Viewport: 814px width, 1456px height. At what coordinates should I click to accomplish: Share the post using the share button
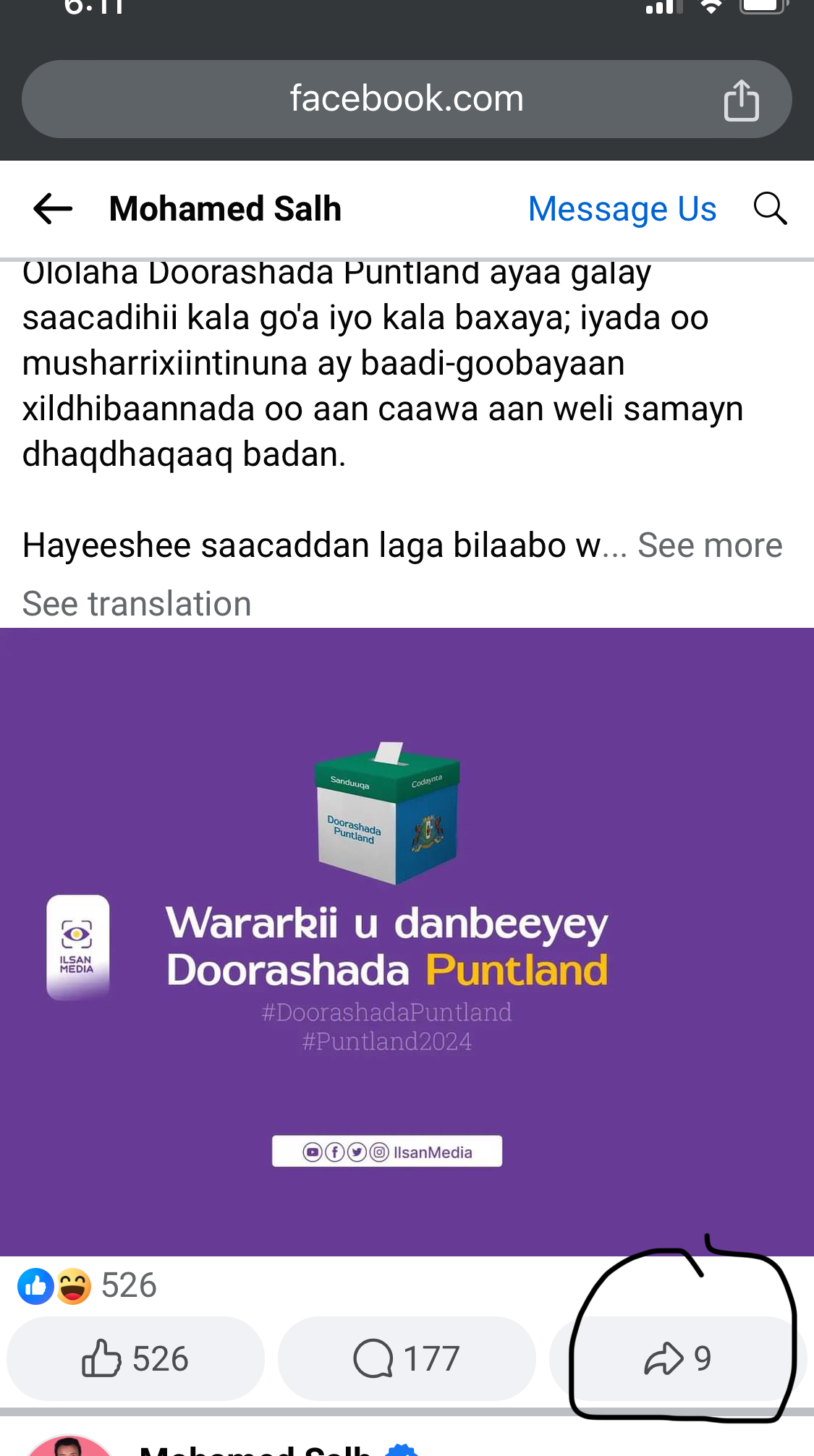[x=677, y=1358]
